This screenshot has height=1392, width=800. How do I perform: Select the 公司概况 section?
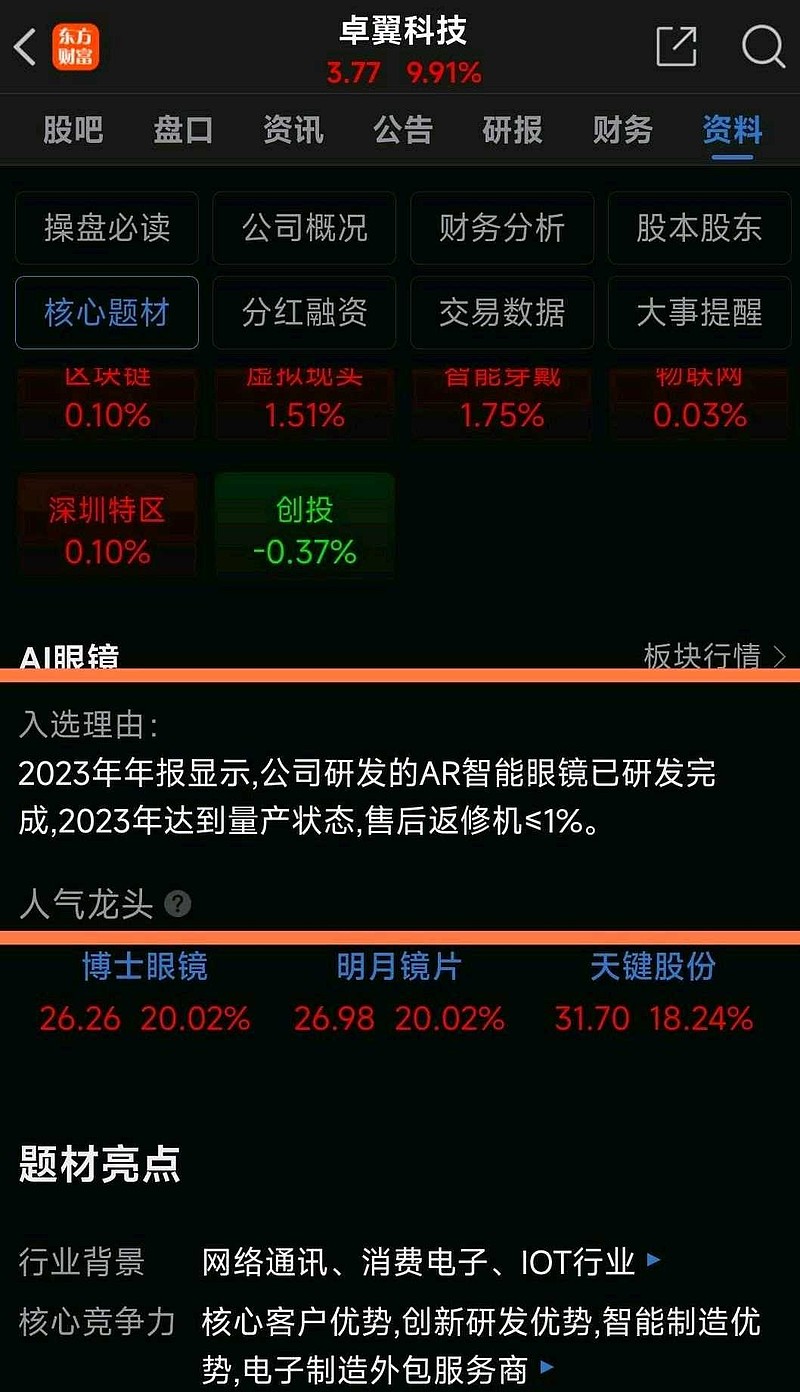304,228
